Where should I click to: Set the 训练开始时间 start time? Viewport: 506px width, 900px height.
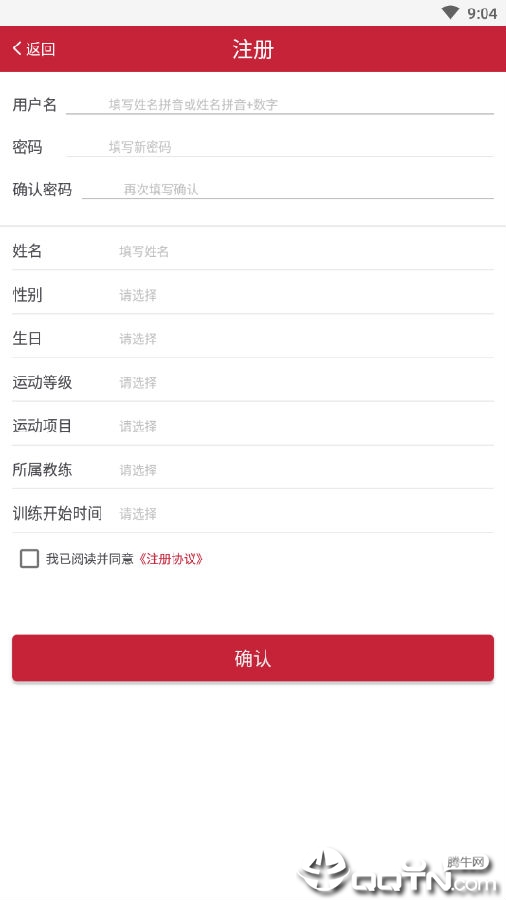point(253,513)
